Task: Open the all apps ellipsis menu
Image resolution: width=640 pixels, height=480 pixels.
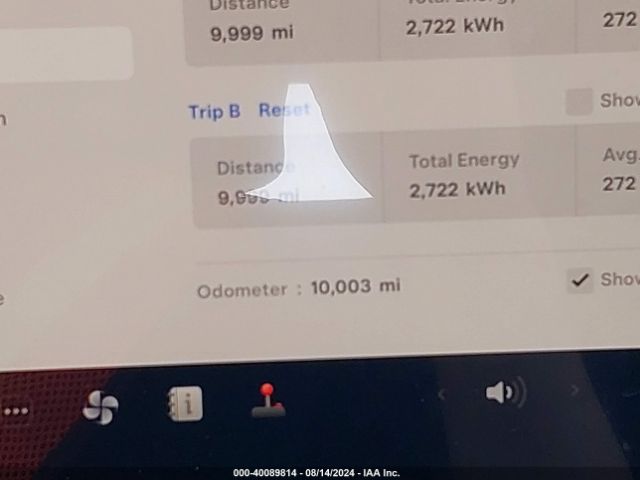Action: pyautogui.click(x=16, y=410)
